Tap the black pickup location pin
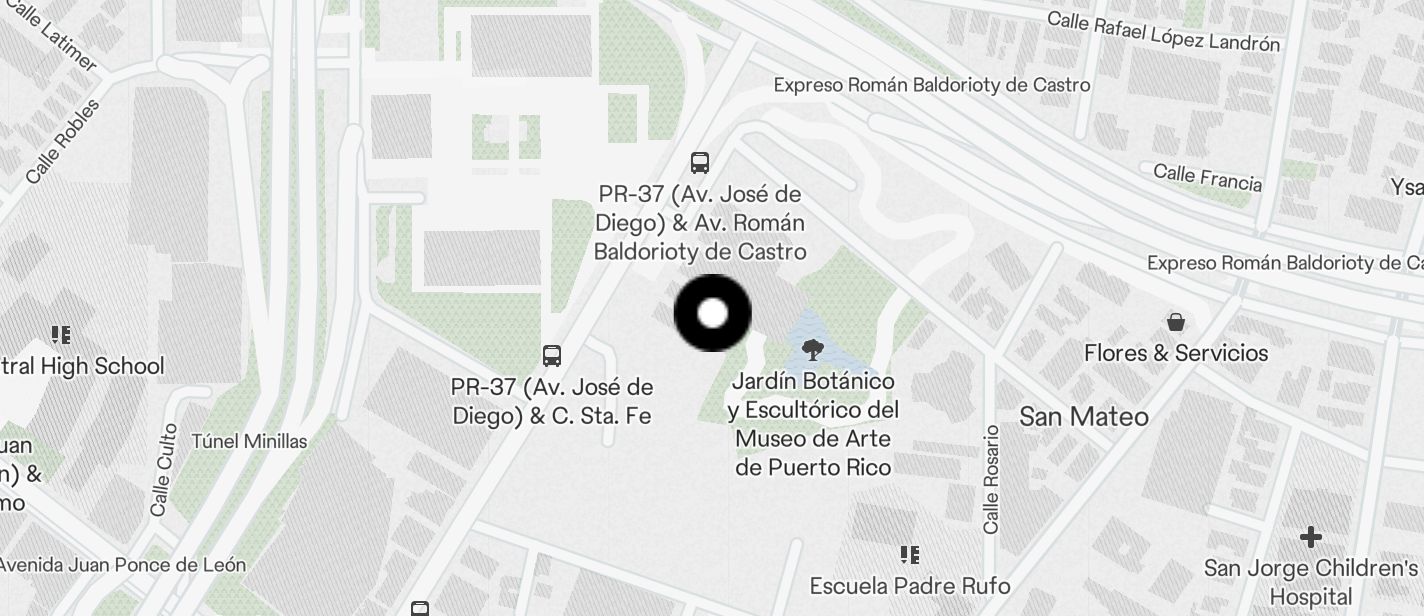The width and height of the screenshot is (1424, 616). (712, 313)
